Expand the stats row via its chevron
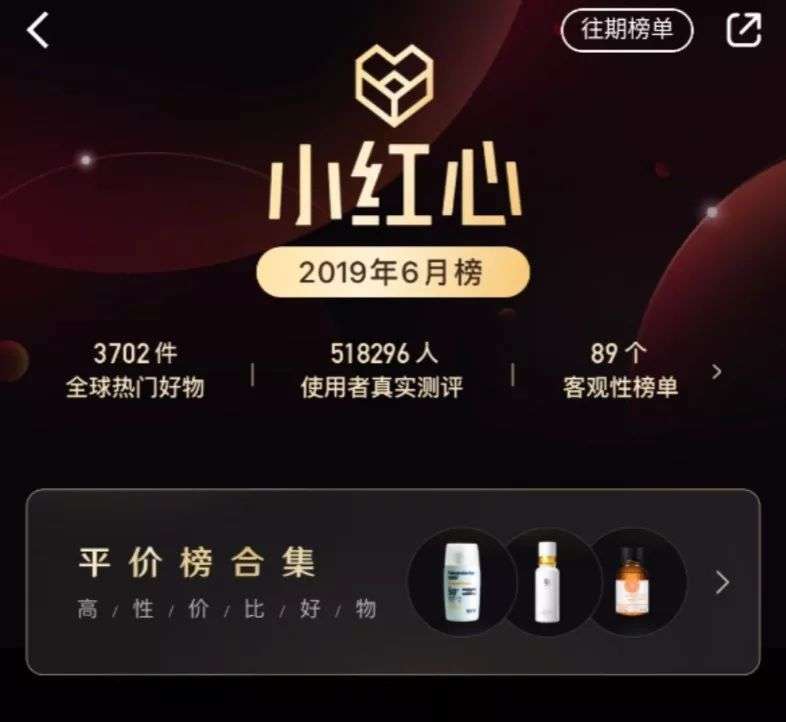This screenshot has height=722, width=786. click(x=716, y=371)
